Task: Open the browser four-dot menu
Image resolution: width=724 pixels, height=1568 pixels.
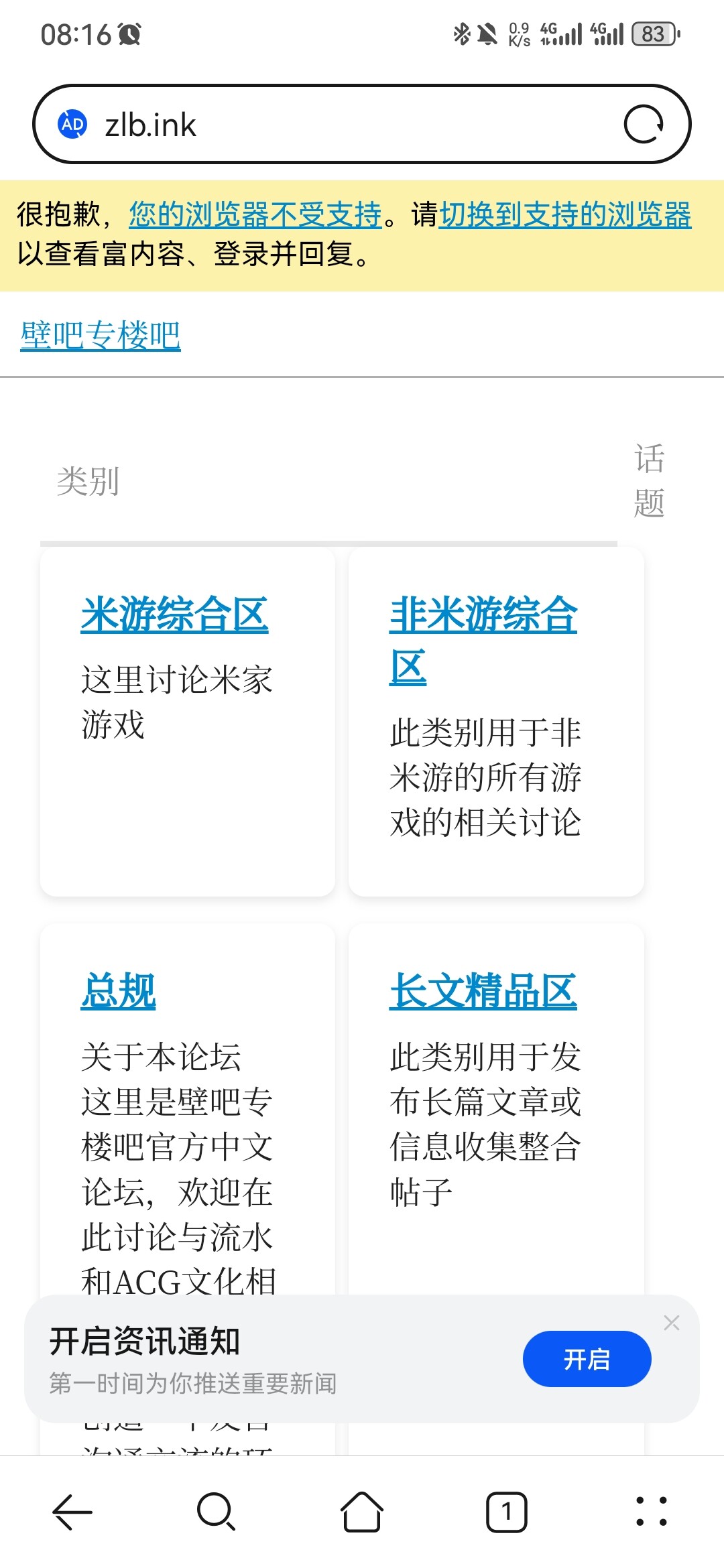Action: 652,1512
